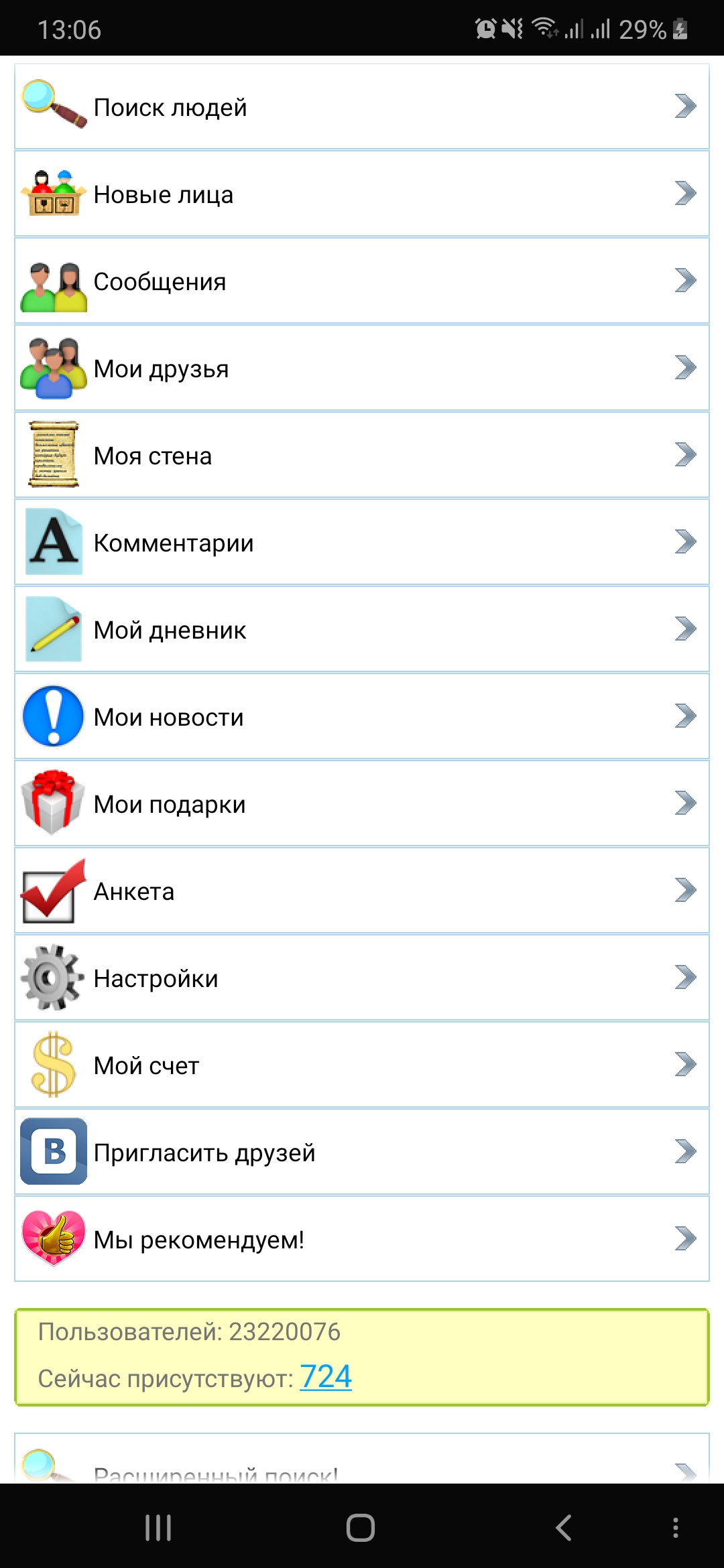Open Комментарии row
Screen dimensions: 724x1568
tap(362, 542)
